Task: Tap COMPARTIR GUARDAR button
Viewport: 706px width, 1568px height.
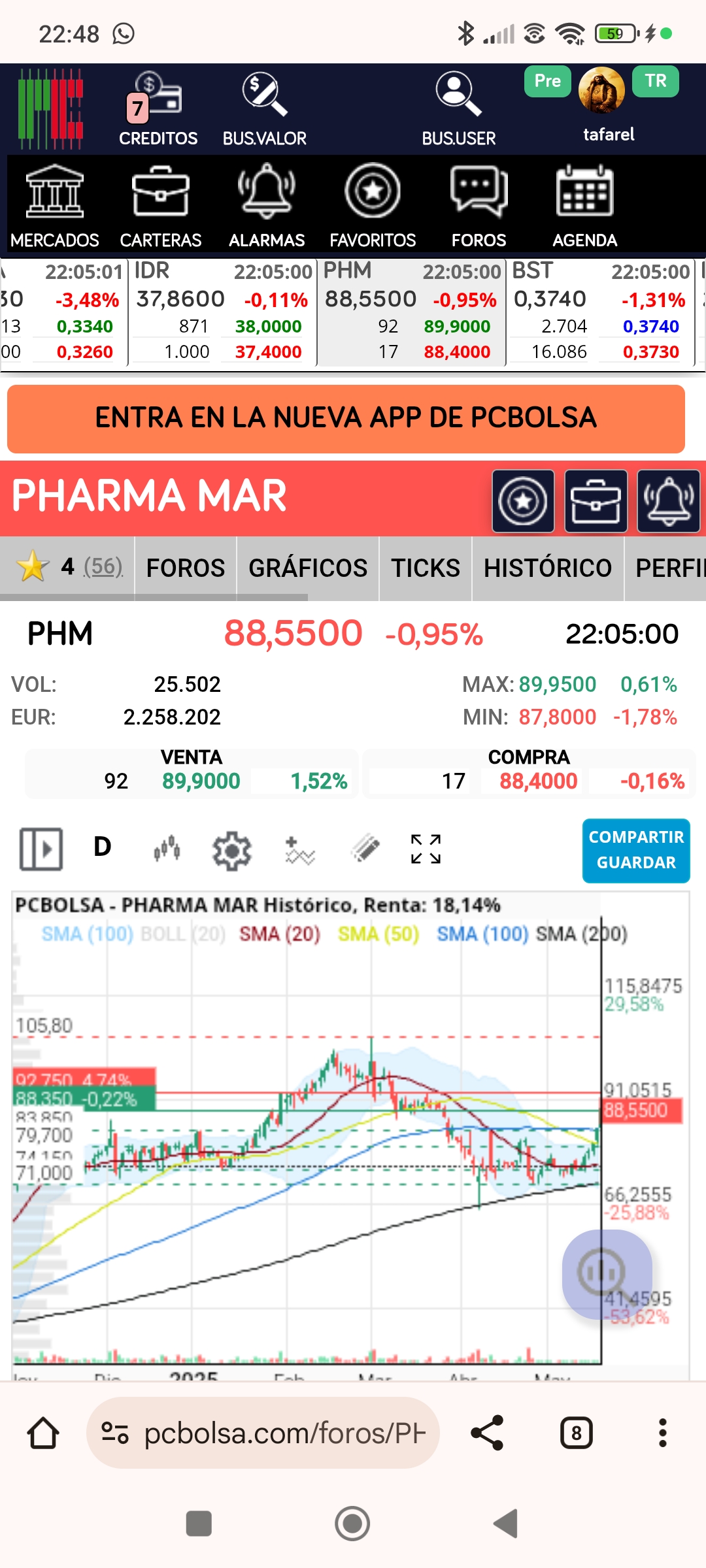Action: coord(636,851)
